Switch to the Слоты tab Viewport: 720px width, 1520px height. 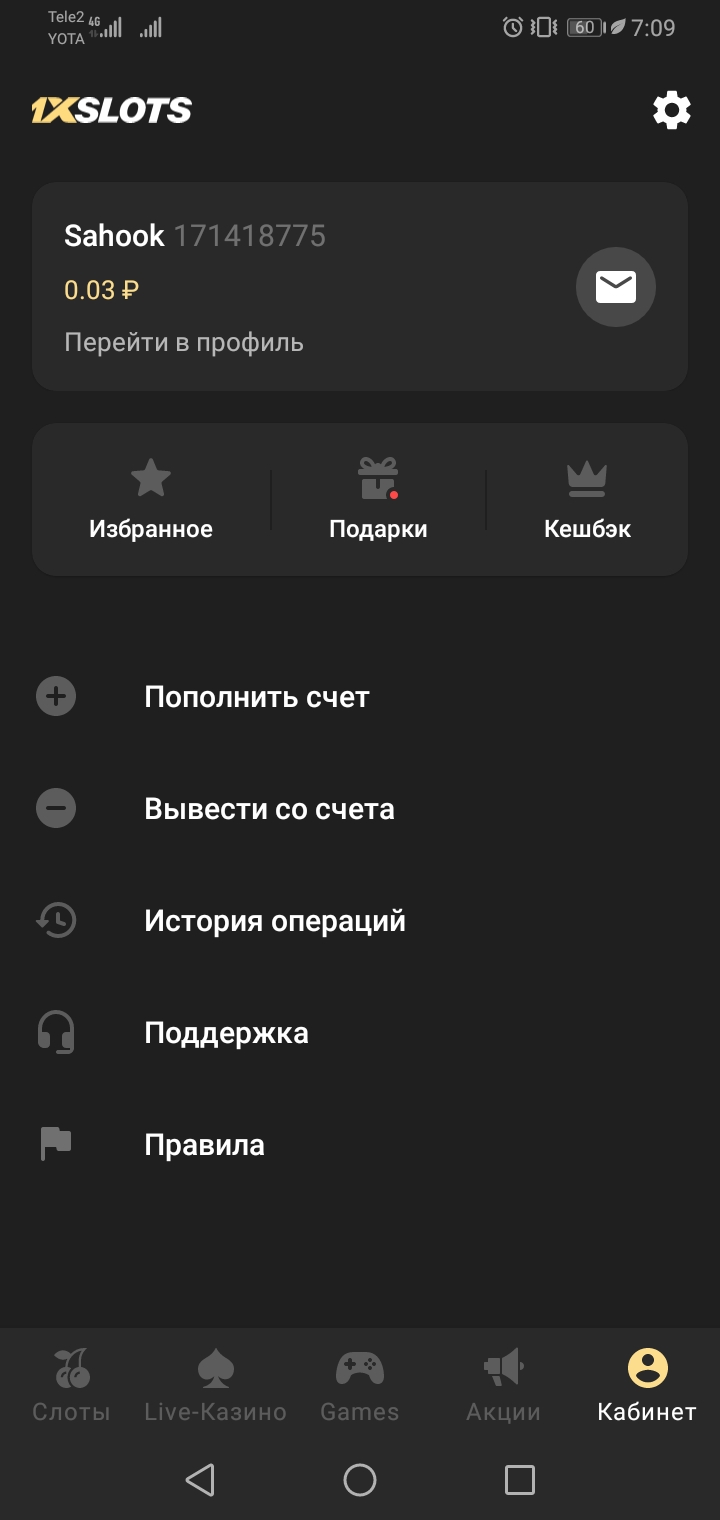(71, 1384)
